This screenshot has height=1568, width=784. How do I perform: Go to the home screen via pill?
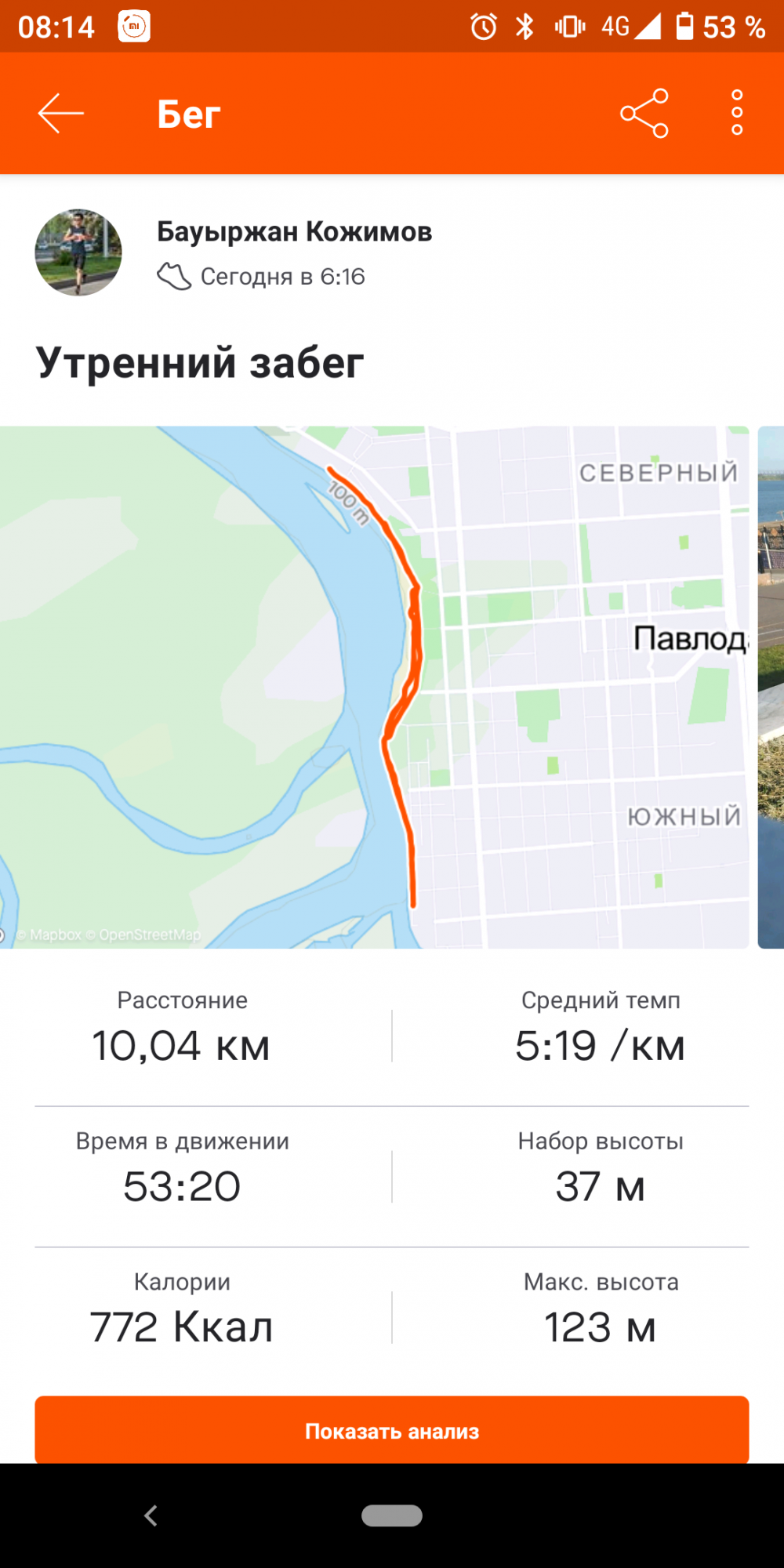tap(392, 1515)
